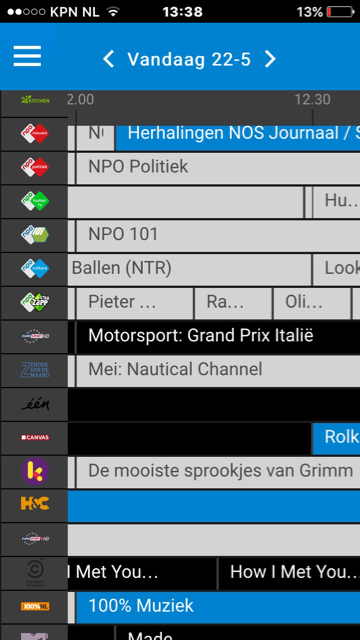The height and width of the screenshot is (640, 360).
Task: Select the één channel logo
Action: 35,404
